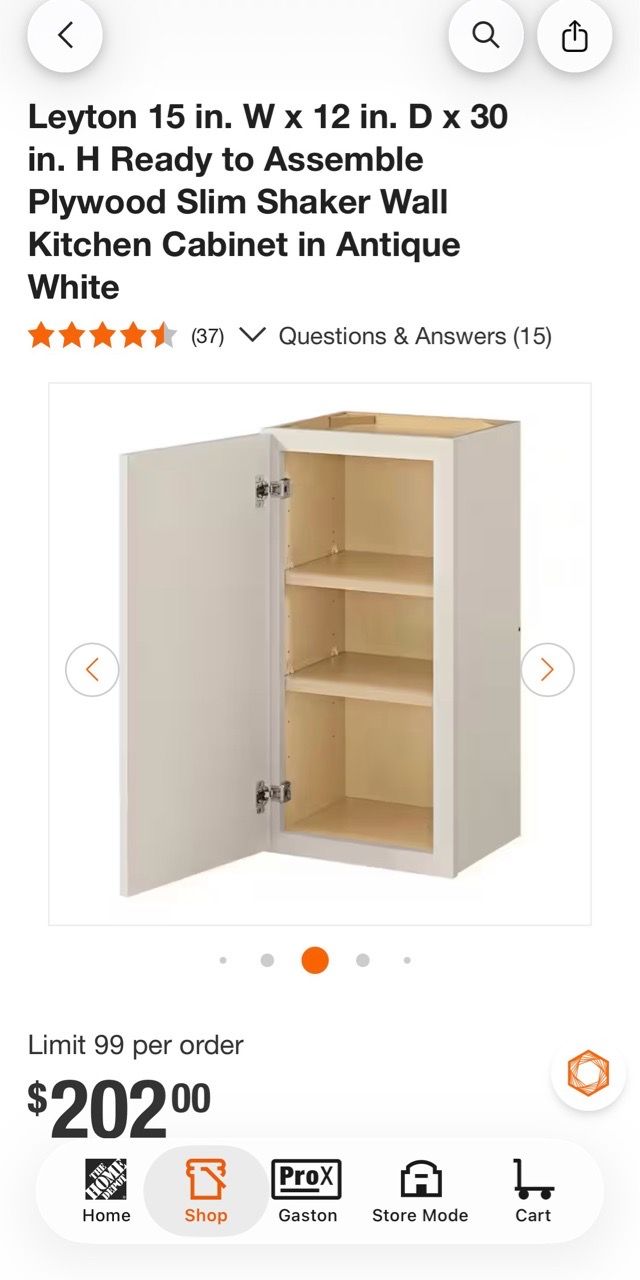Open Questions & Answers (15)
The width and height of the screenshot is (640, 1280).
415,336
